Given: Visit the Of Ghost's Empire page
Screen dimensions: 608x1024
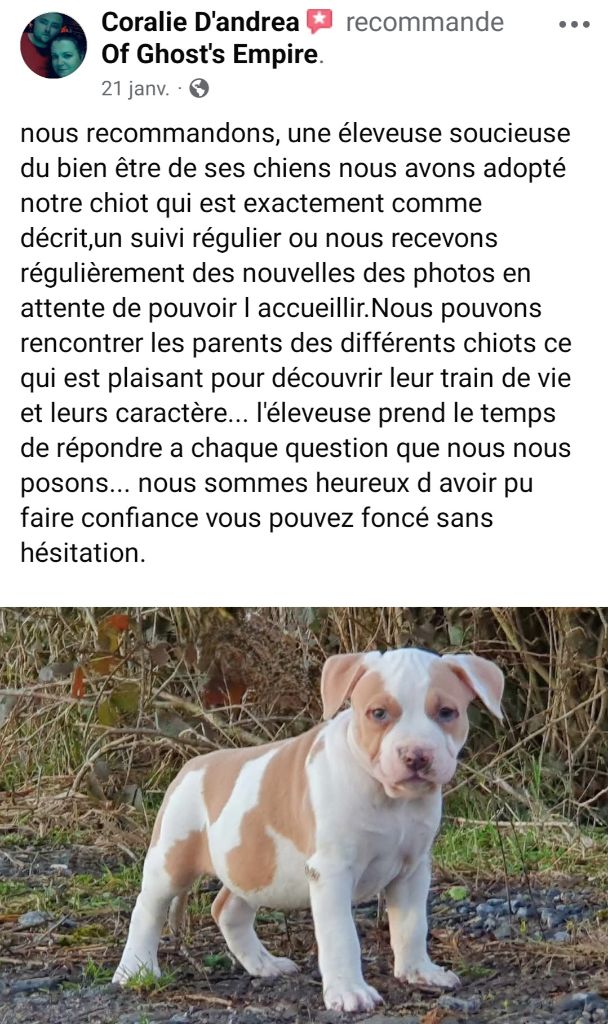Looking at the screenshot, I should coord(210,55).
